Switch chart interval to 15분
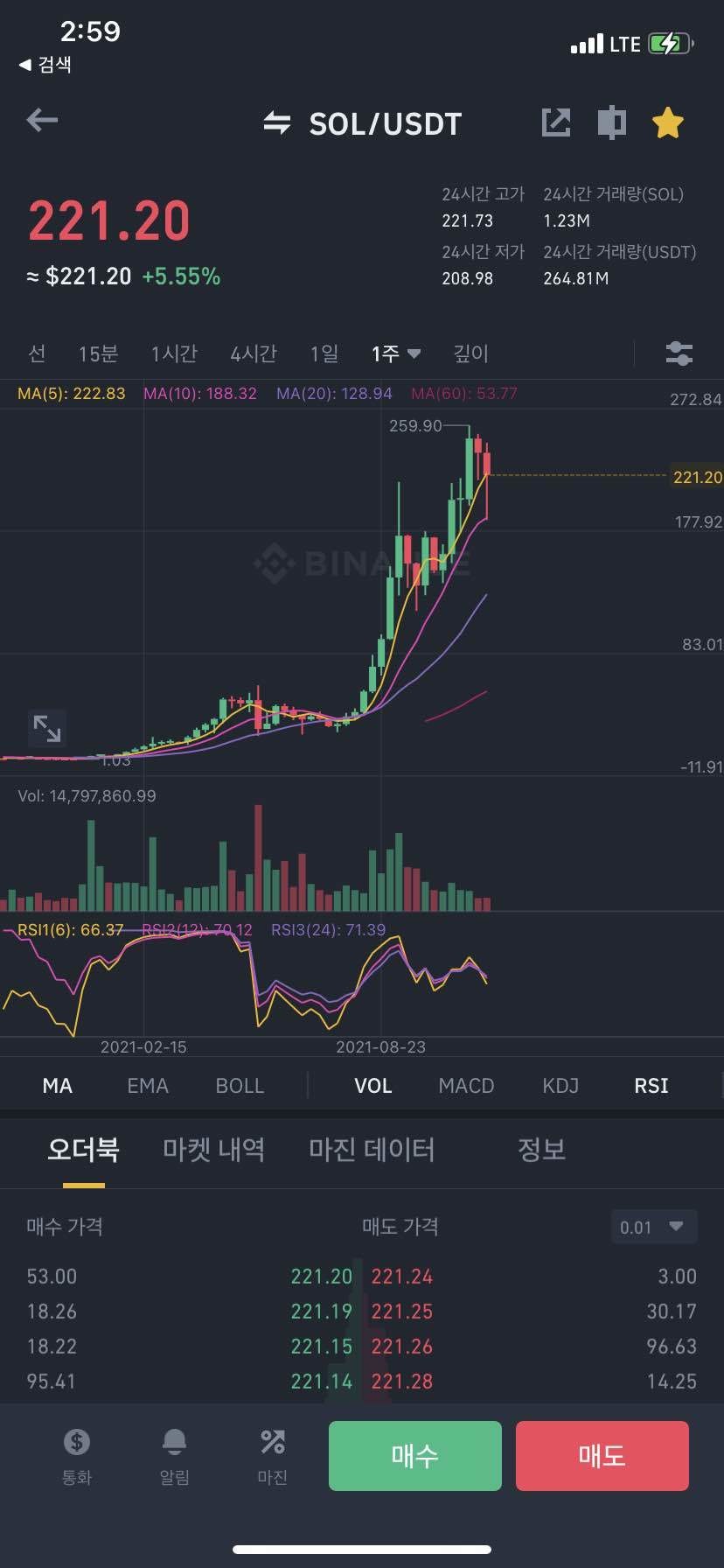The image size is (724, 1568). pos(98,353)
